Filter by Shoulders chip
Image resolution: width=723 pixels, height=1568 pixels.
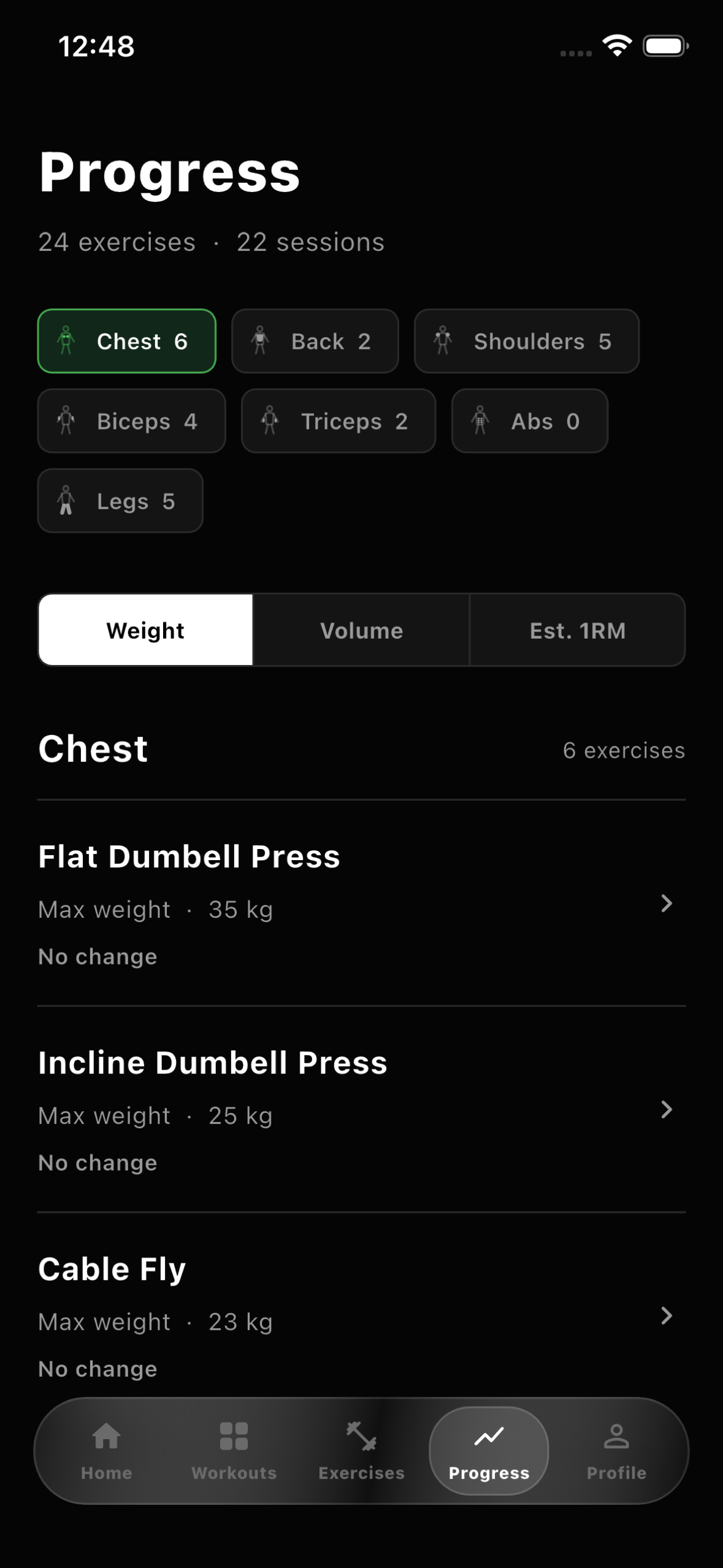coord(527,341)
